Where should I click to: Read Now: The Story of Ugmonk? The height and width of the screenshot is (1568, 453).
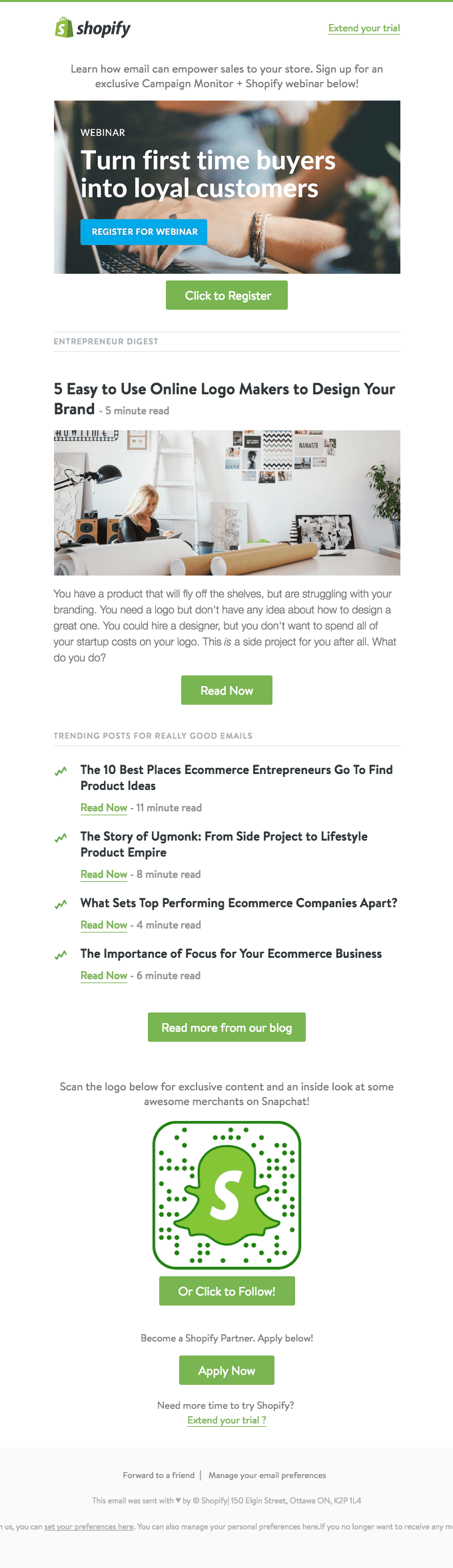[x=104, y=874]
